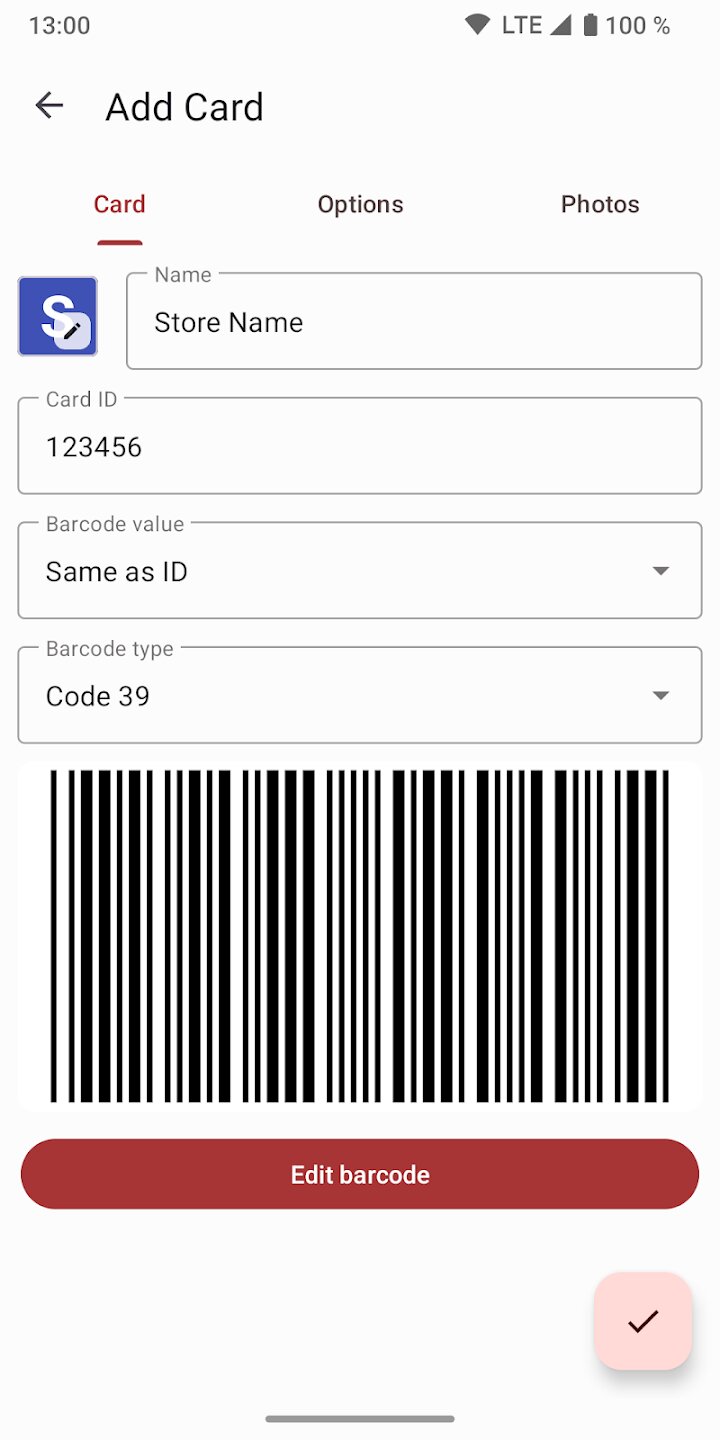720x1440 pixels.
Task: Go back from Add Card
Action: 49,106
